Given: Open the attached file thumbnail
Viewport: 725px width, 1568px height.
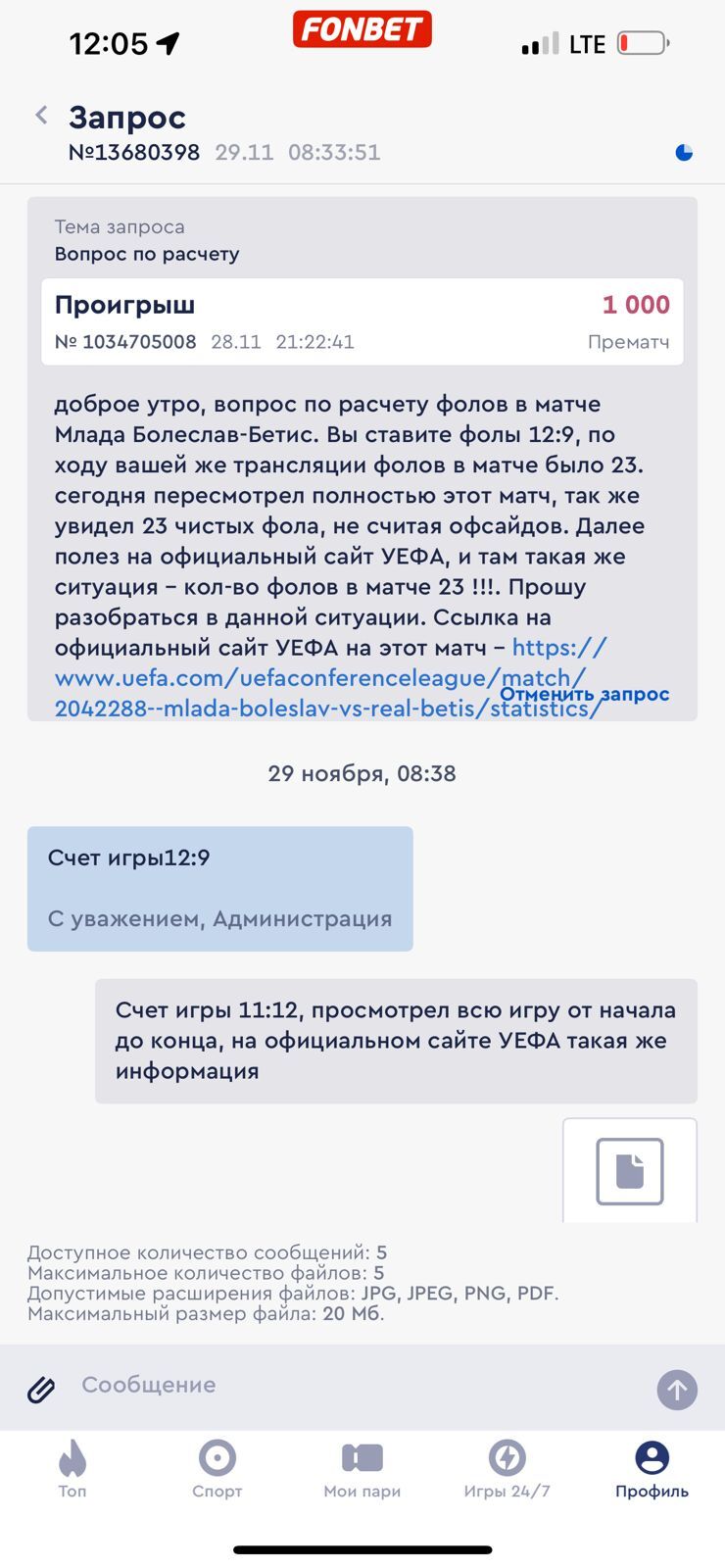Looking at the screenshot, I should tap(630, 1170).
